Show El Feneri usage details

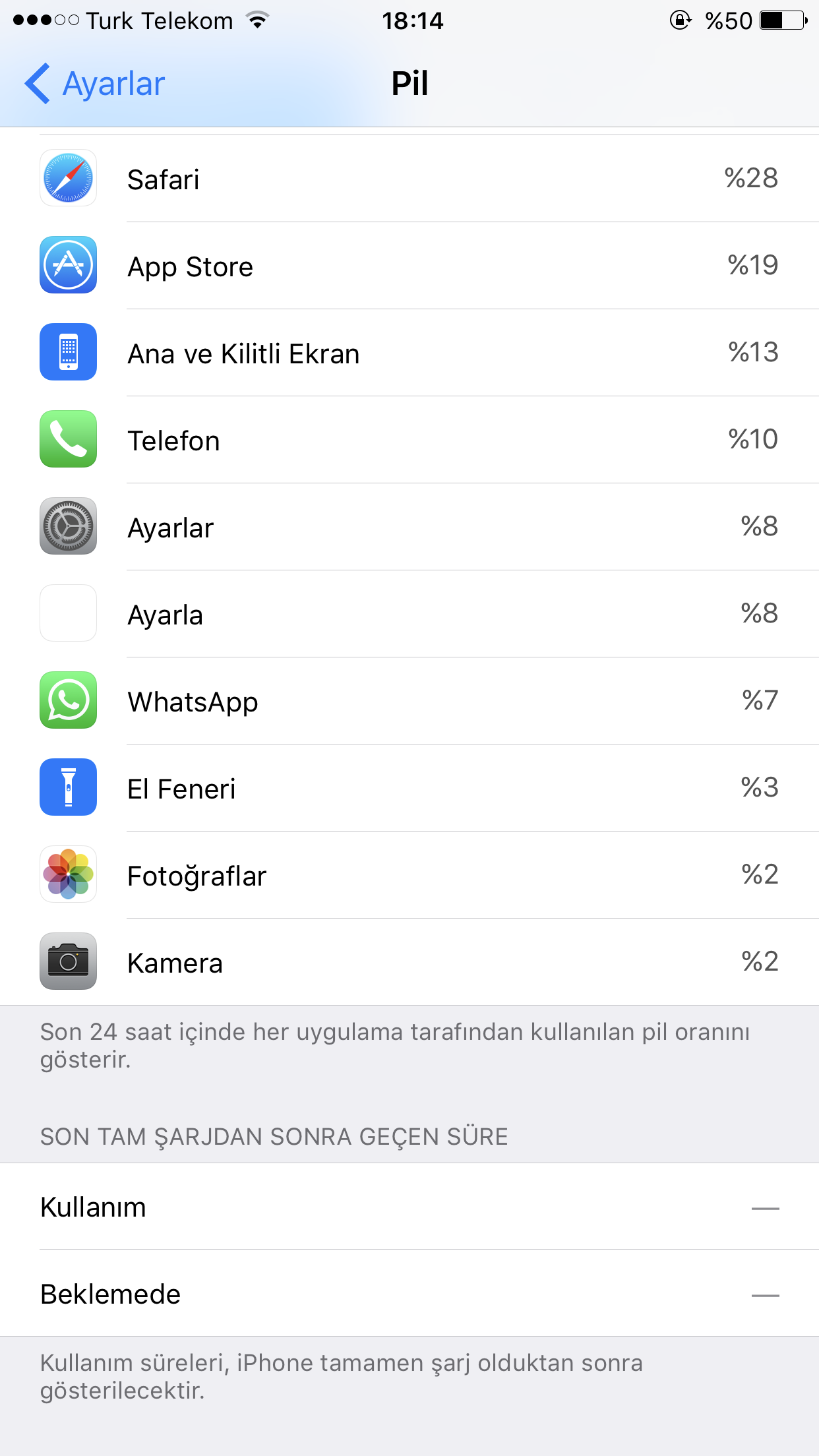pos(409,788)
